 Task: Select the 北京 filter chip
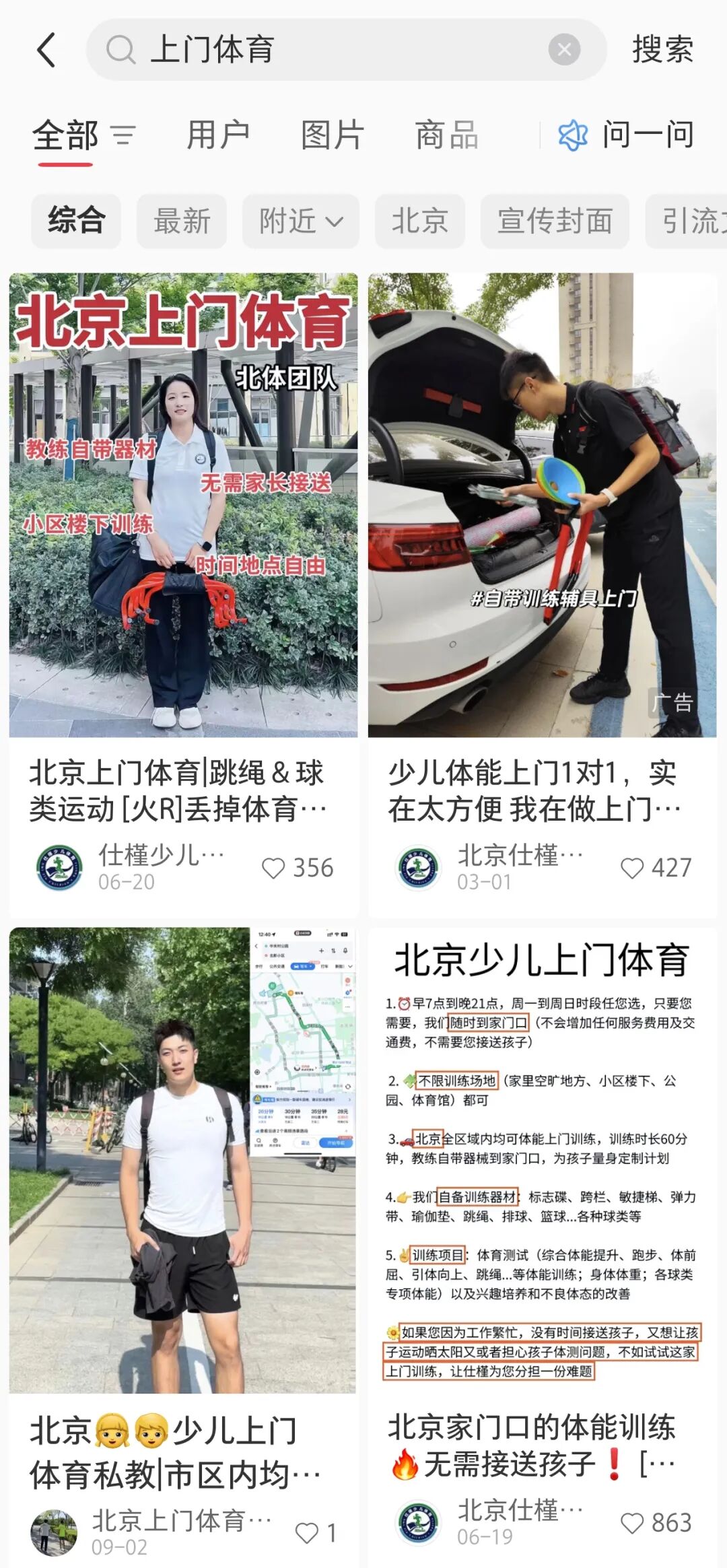(x=419, y=221)
